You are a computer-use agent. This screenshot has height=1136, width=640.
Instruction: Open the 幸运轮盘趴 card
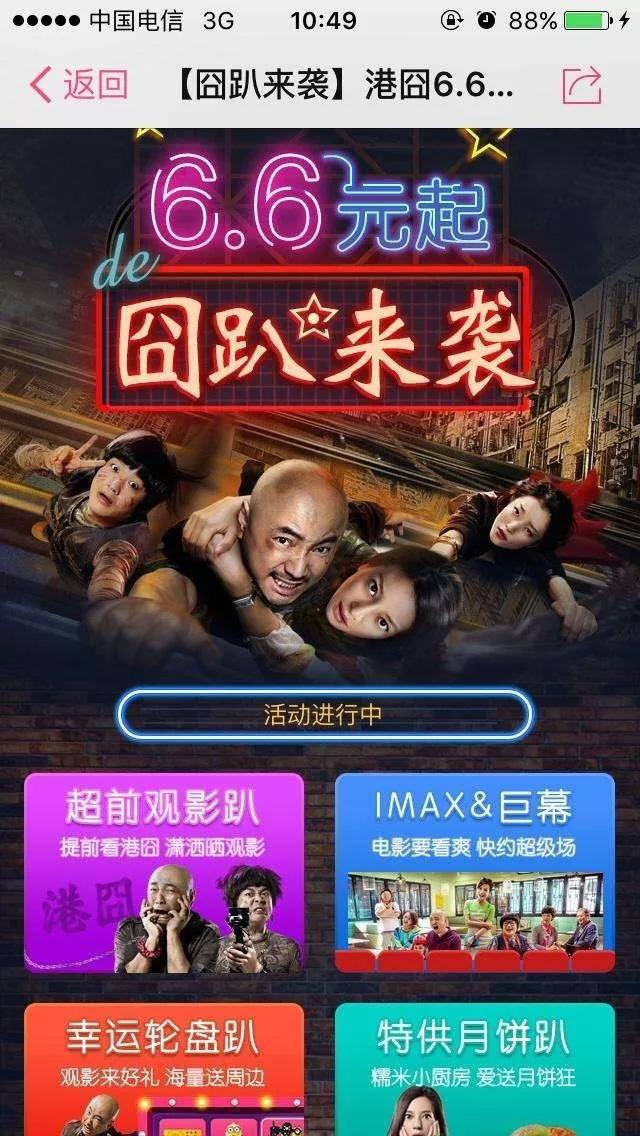click(x=164, y=1068)
